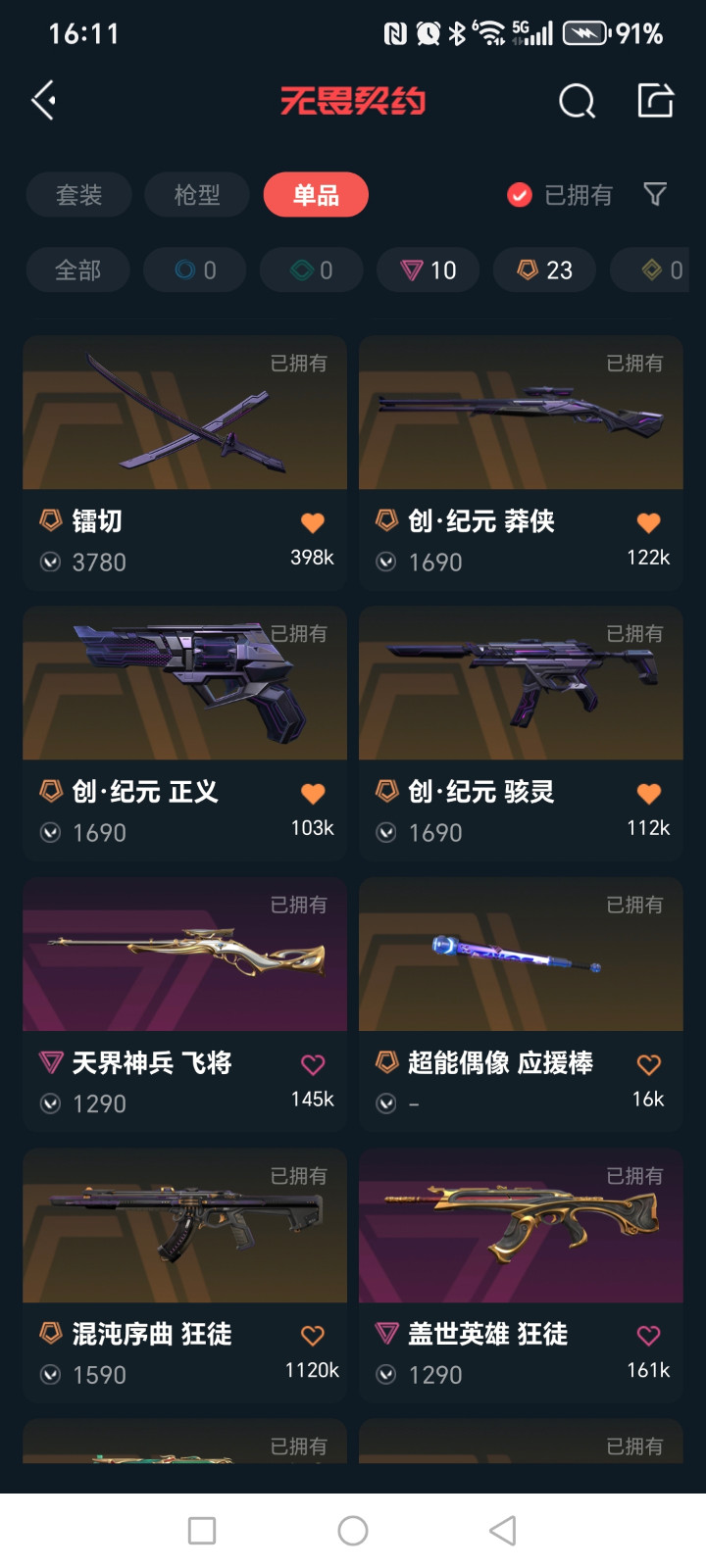Filter by tier chip showing 10
The width and height of the screenshot is (706, 1568).
point(429,270)
